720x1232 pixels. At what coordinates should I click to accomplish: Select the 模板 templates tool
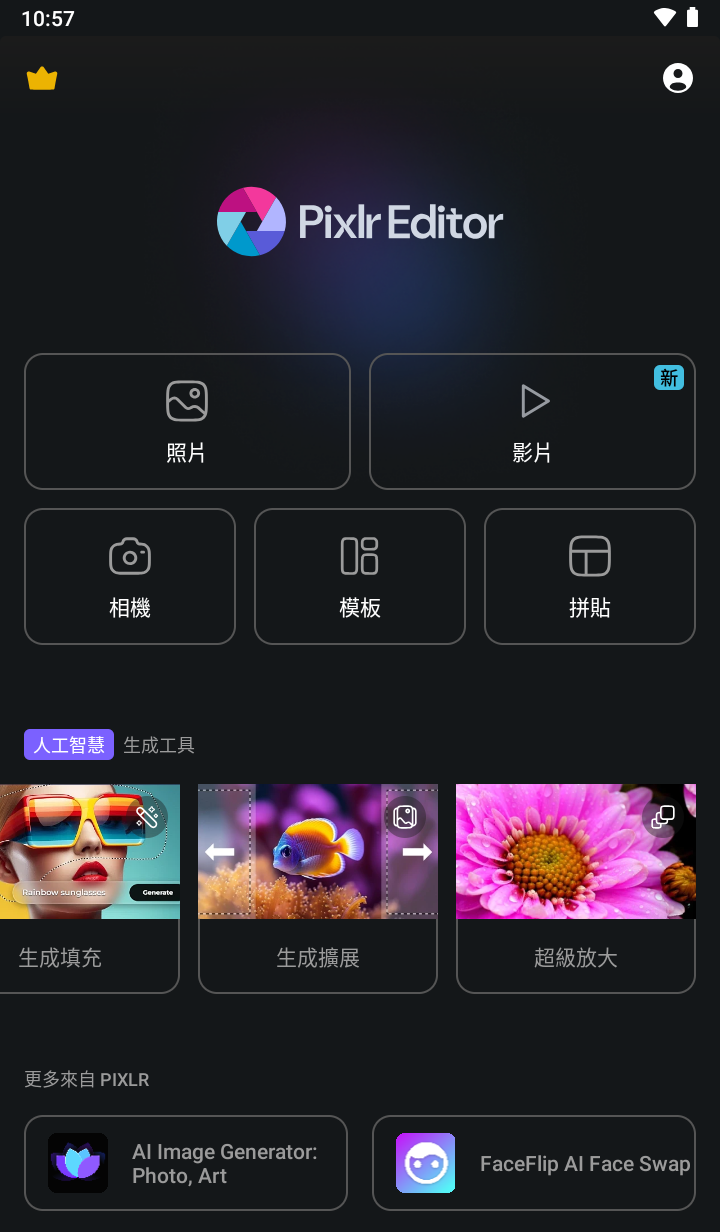click(x=359, y=575)
